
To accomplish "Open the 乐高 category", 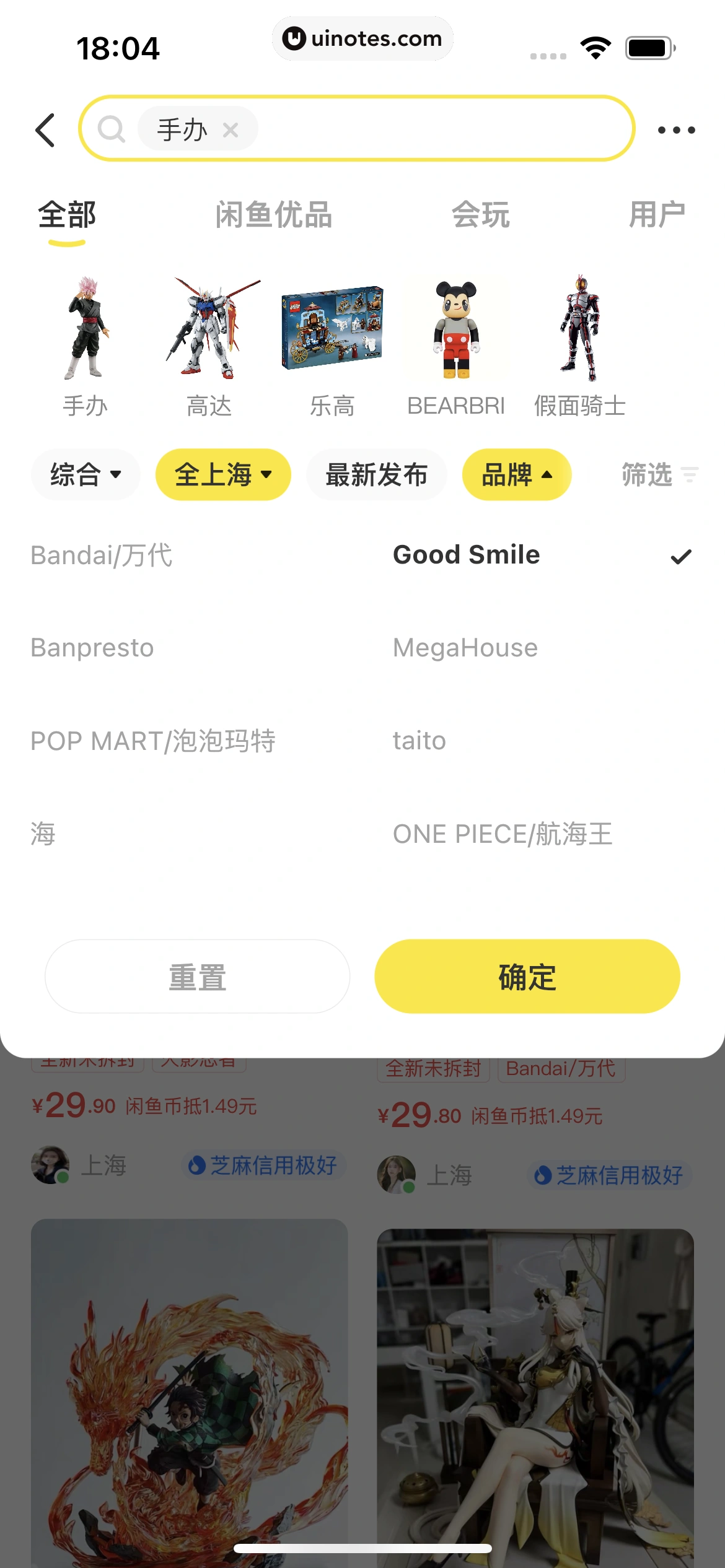I will 332,347.
